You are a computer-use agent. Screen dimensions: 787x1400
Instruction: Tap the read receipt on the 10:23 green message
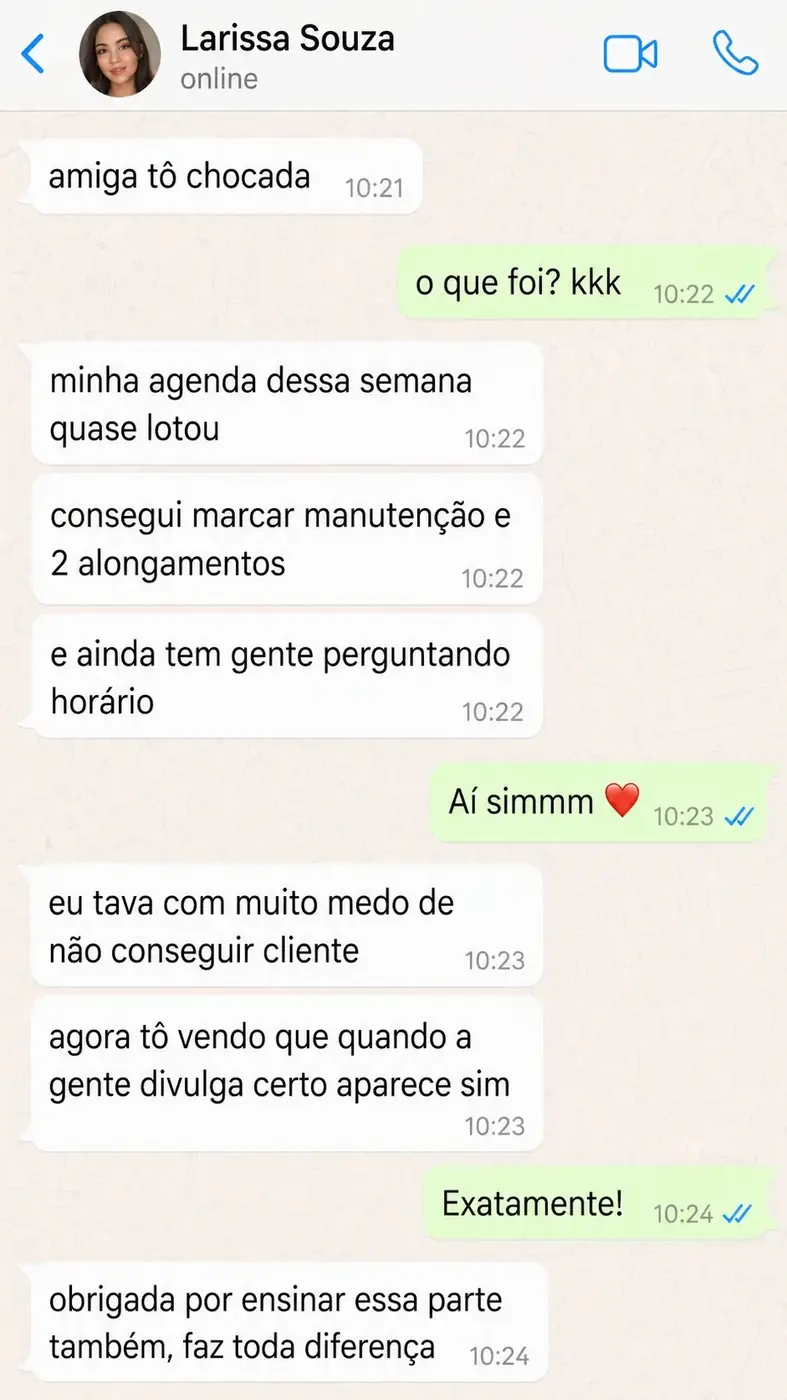(x=739, y=817)
